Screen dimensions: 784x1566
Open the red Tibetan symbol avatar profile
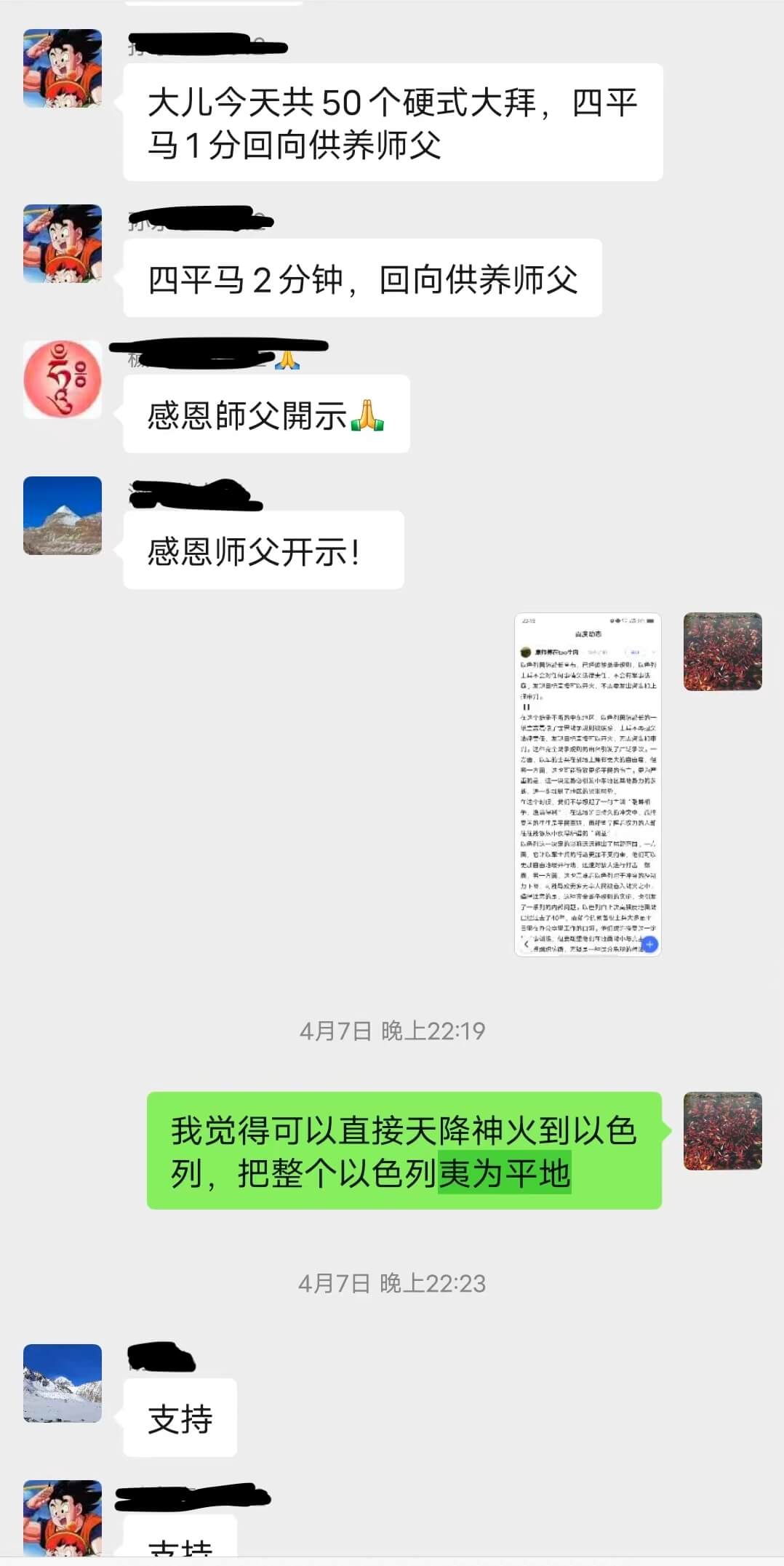tap(63, 380)
